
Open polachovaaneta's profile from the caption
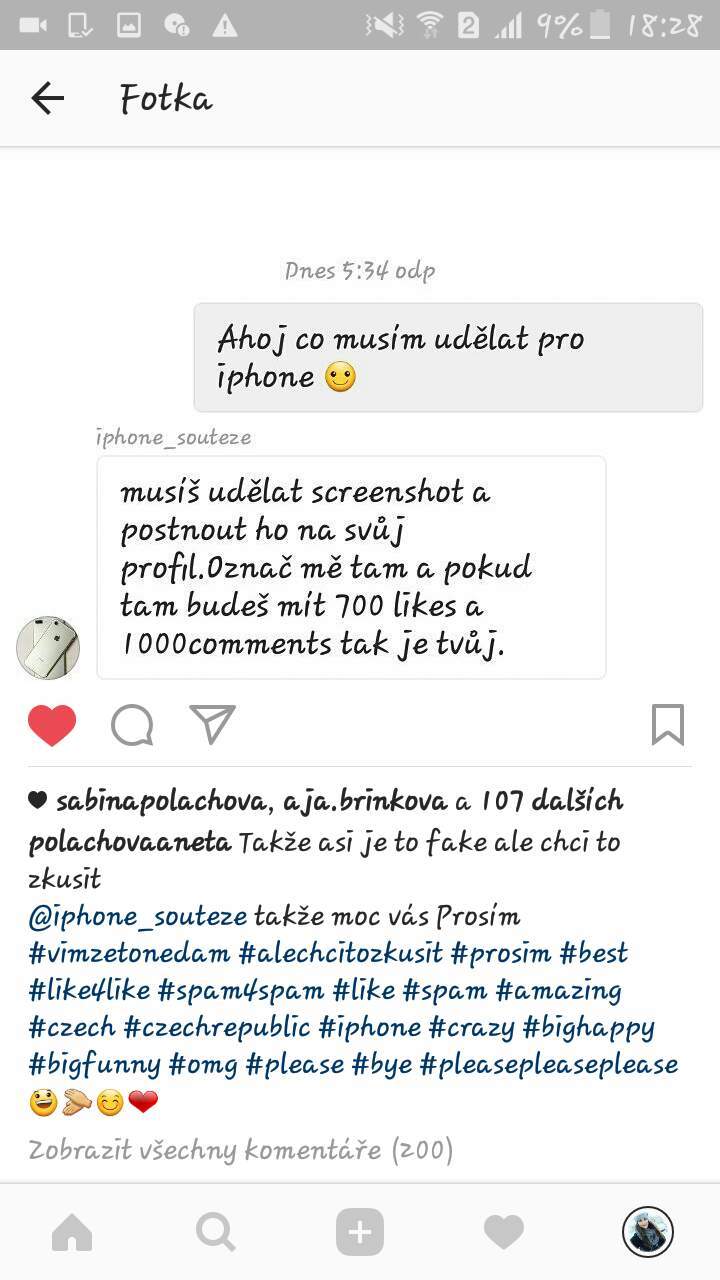pos(130,842)
